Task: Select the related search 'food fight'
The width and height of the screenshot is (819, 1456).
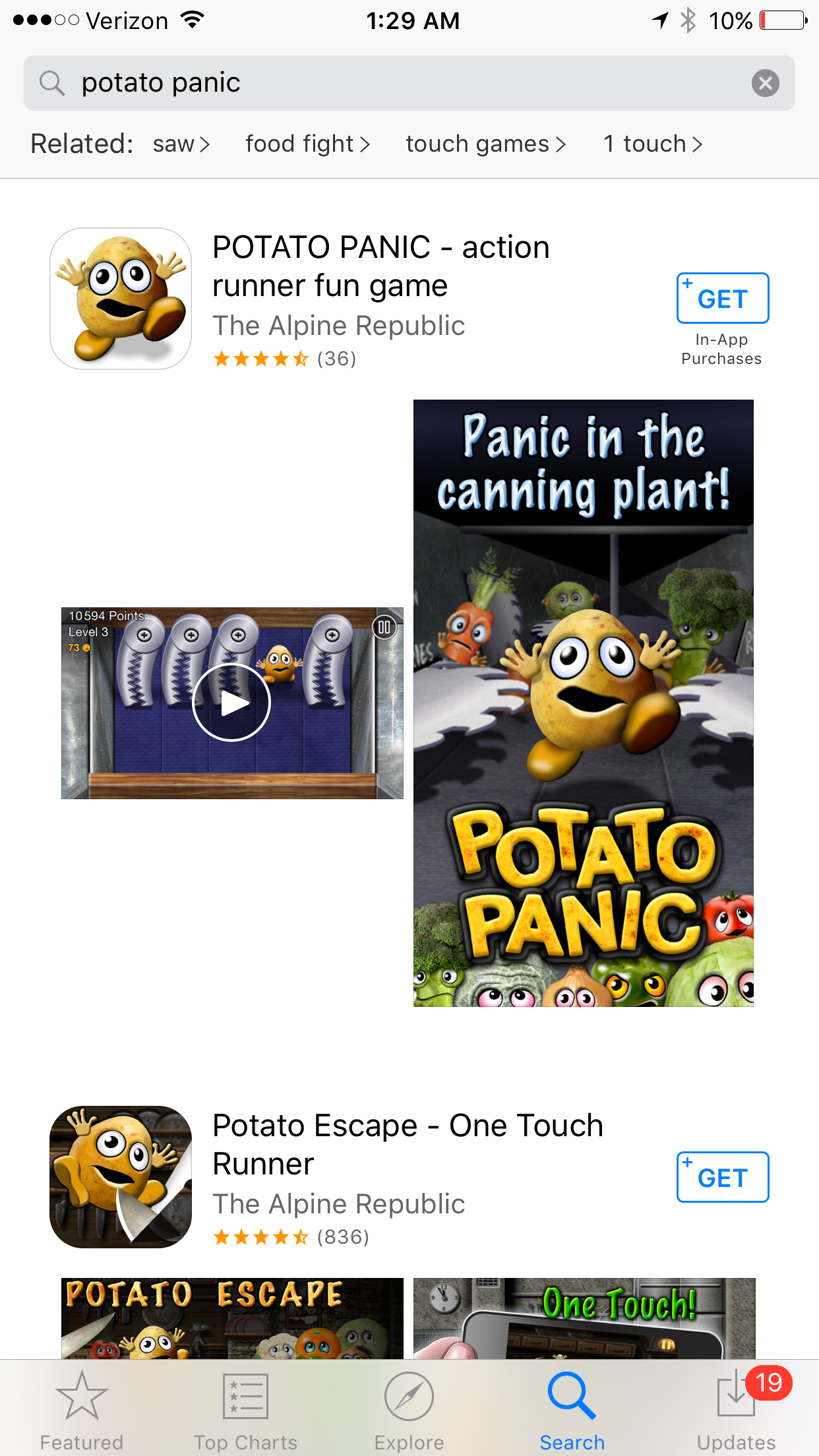Action: click(x=307, y=144)
